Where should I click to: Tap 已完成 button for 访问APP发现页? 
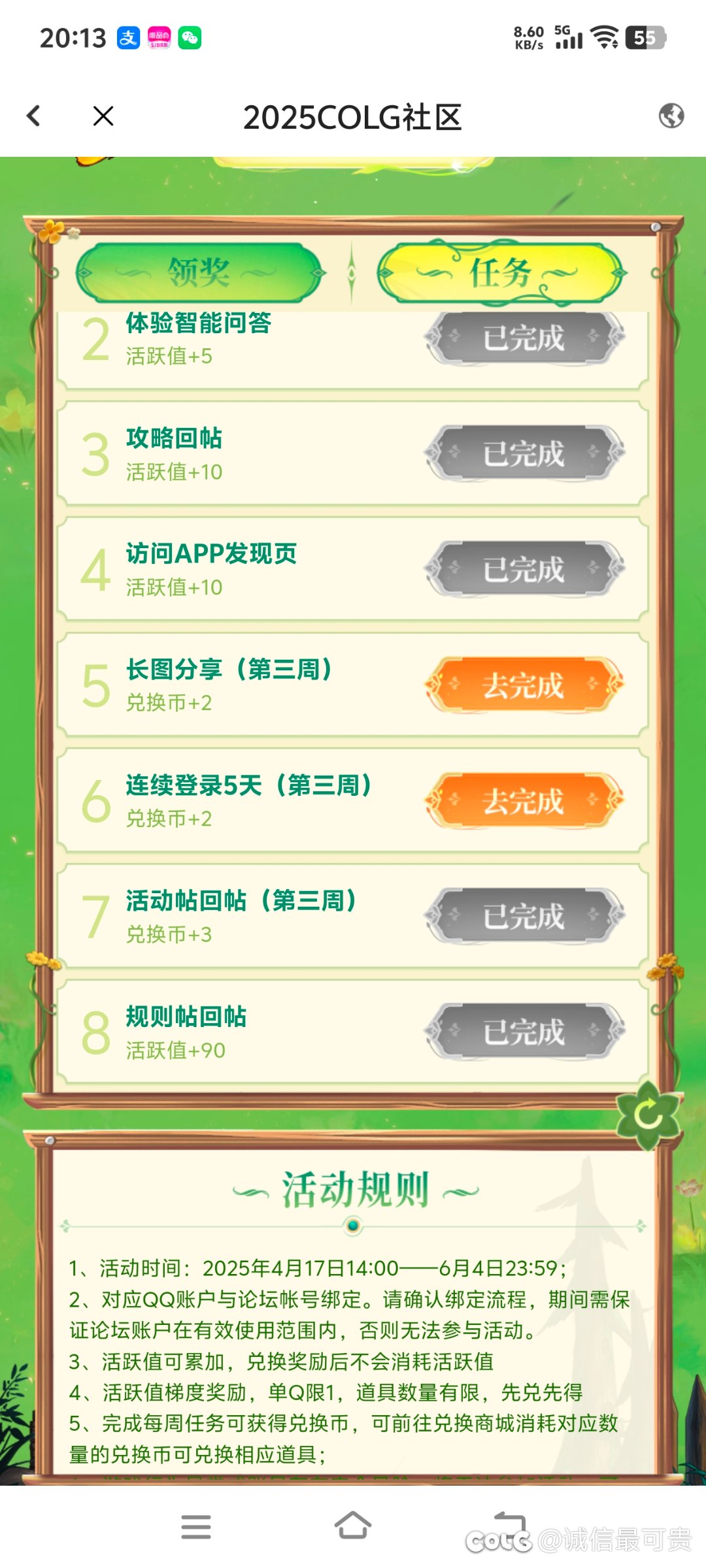524,569
